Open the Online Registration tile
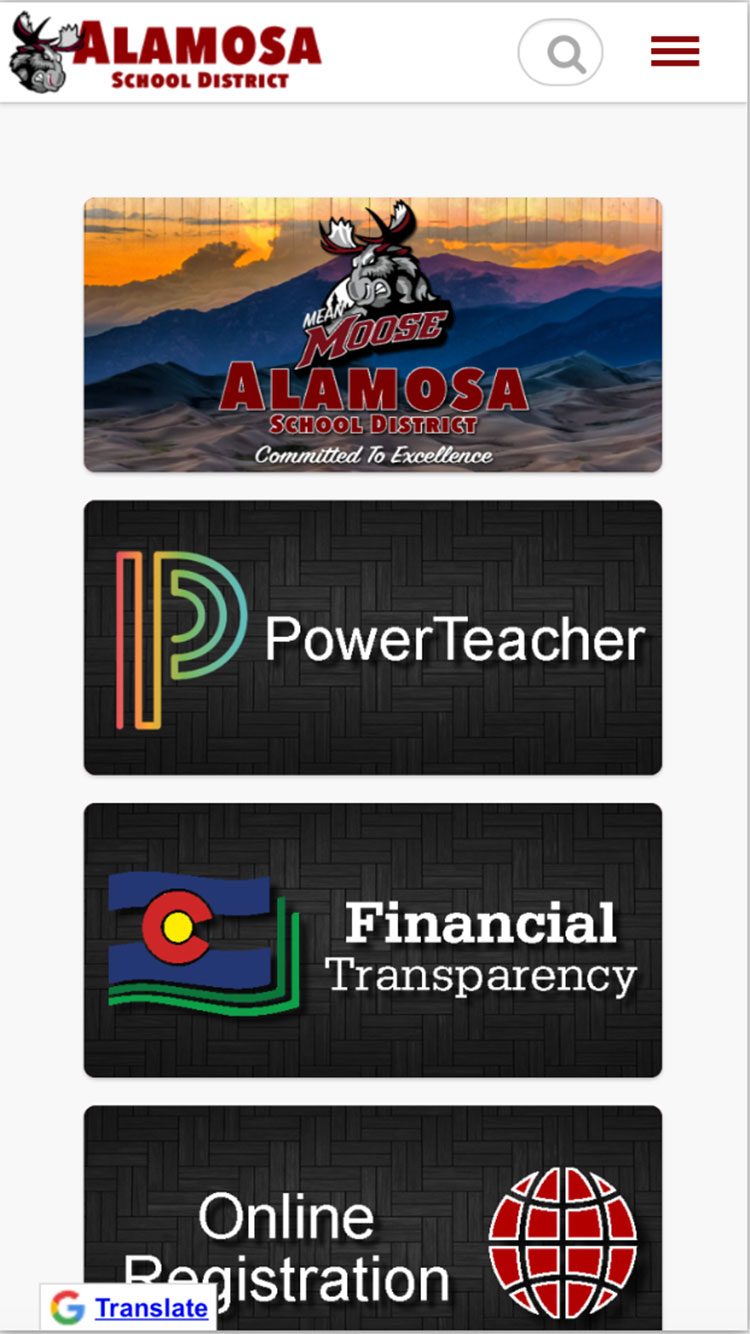The width and height of the screenshot is (750, 1334). click(373, 1218)
